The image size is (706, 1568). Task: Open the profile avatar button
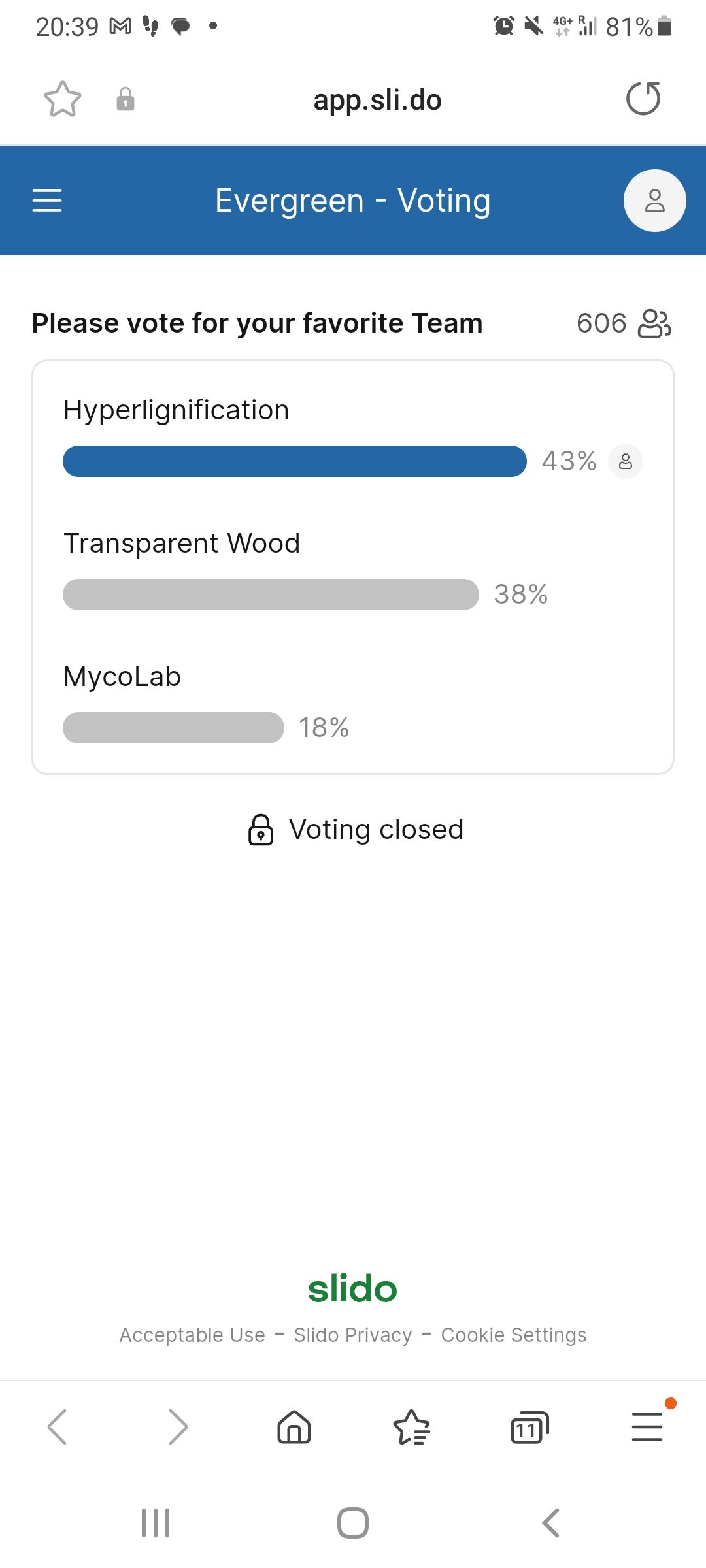[654, 201]
